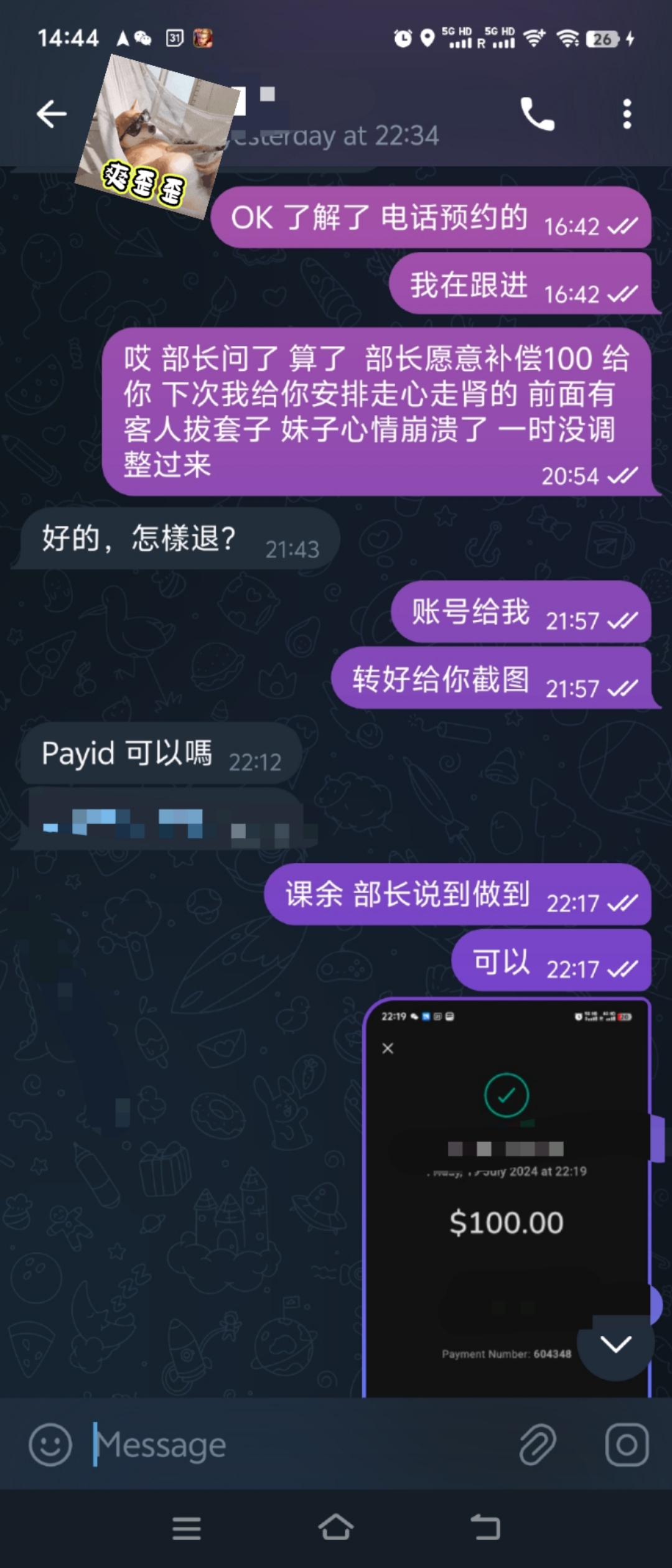The image size is (672, 1568).
Task: Open the emoji picker
Action: (50, 1445)
